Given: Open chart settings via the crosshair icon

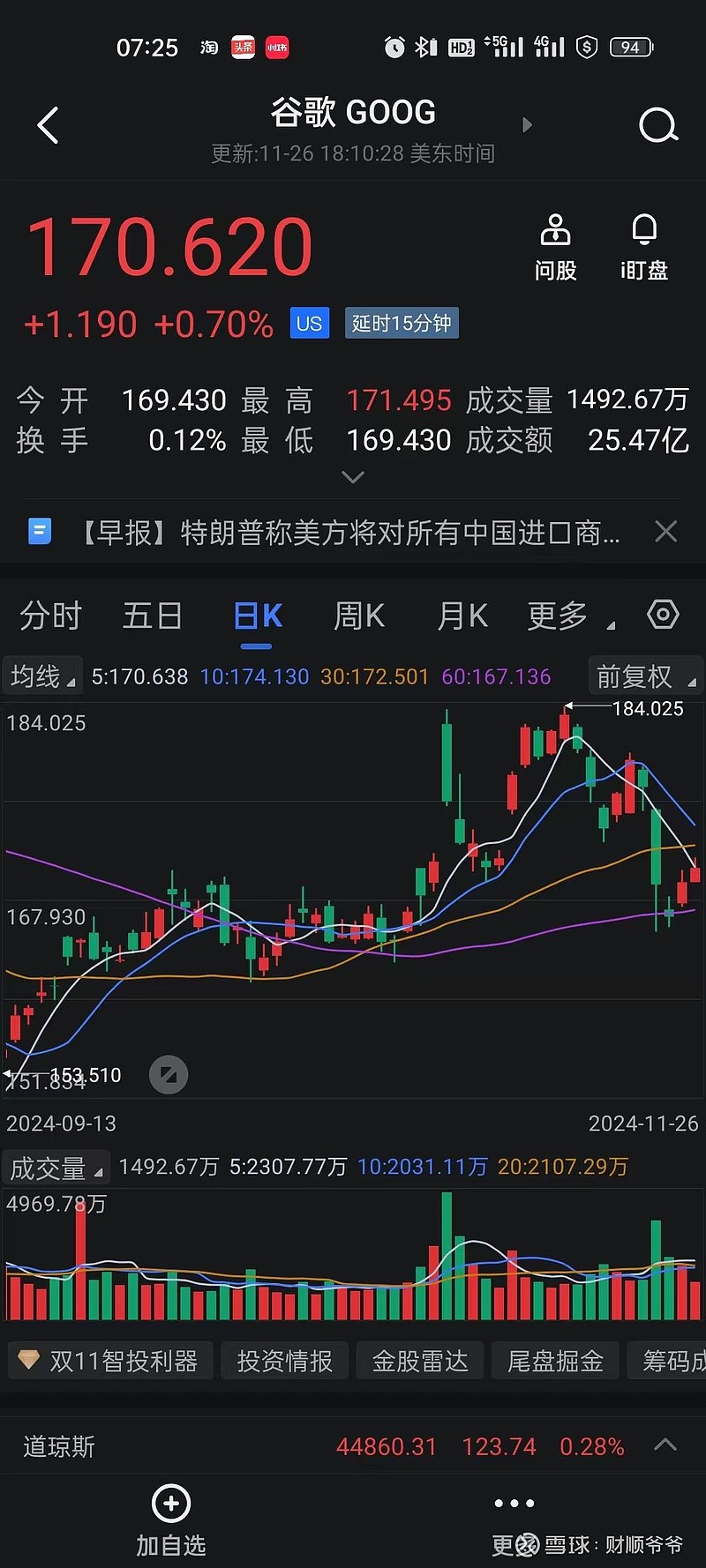Looking at the screenshot, I should (x=663, y=615).
